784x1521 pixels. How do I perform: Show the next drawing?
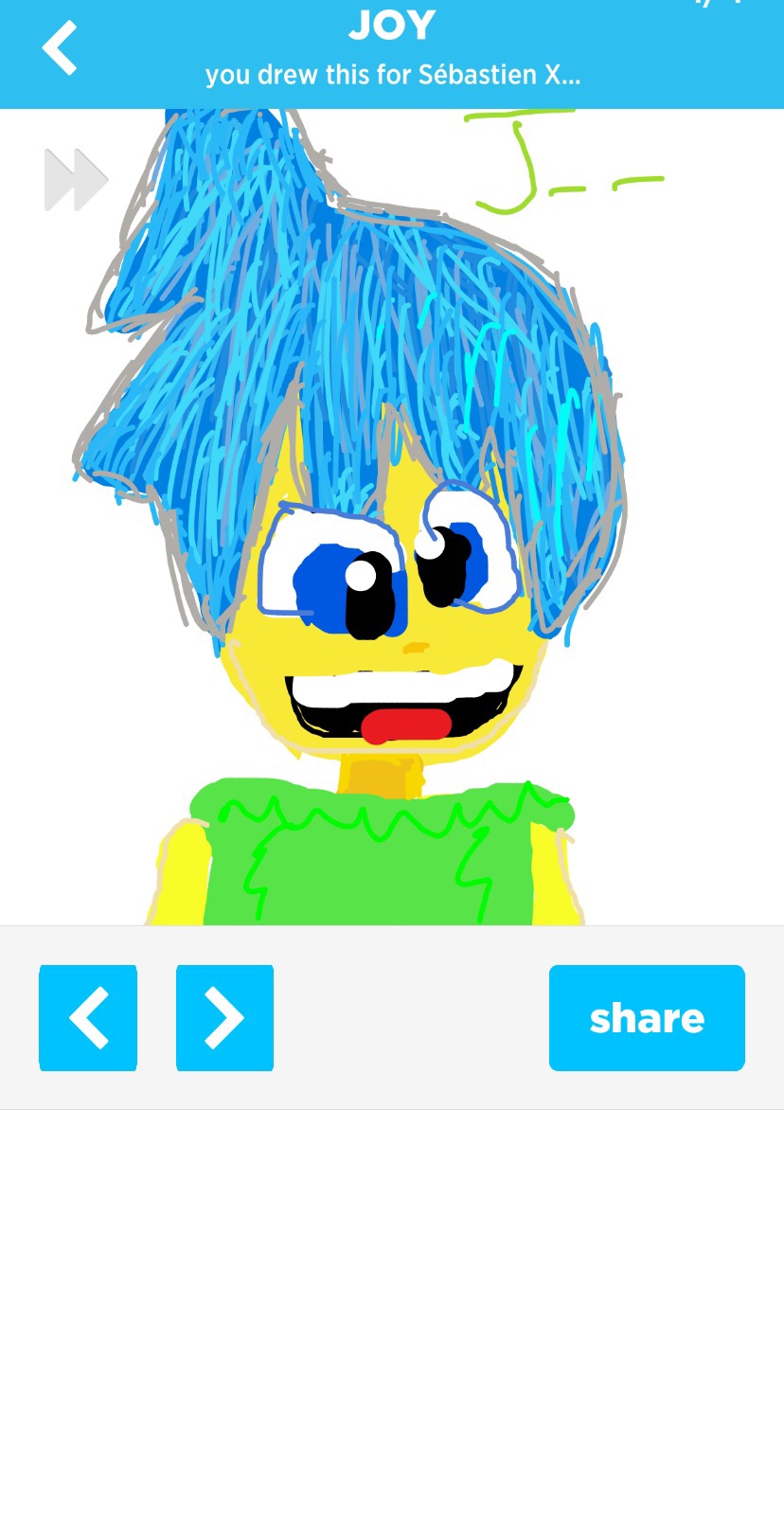[x=224, y=1018]
